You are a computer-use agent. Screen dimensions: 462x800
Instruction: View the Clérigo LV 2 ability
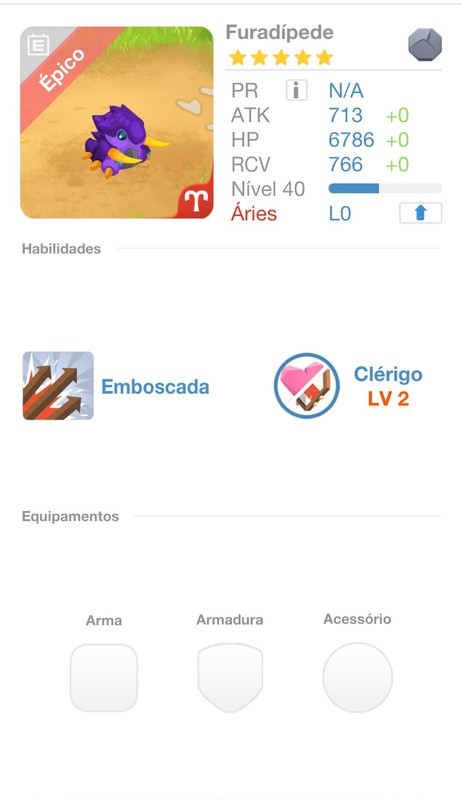(306, 386)
